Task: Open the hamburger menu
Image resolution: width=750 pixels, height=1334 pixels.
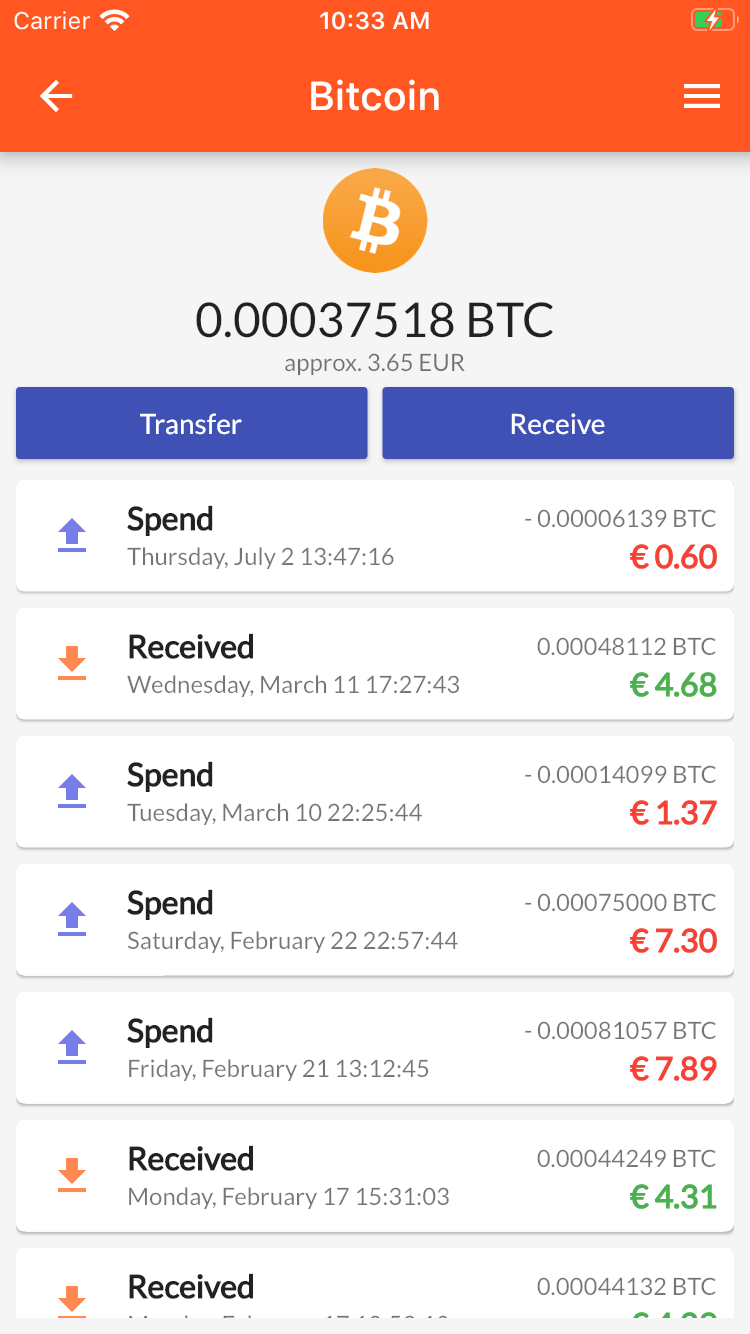Action: pos(701,96)
